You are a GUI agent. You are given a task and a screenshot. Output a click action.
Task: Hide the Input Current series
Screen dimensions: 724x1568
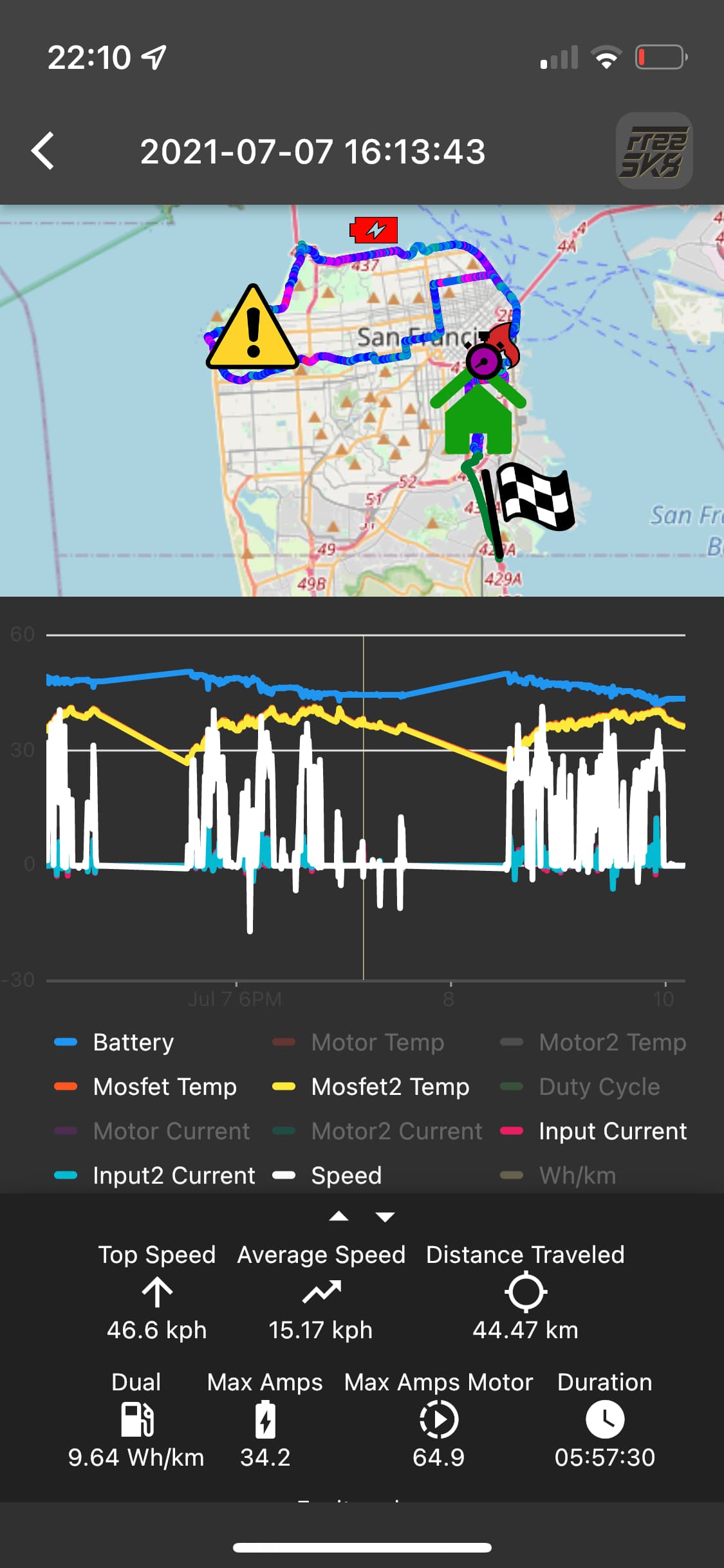coord(594,1131)
